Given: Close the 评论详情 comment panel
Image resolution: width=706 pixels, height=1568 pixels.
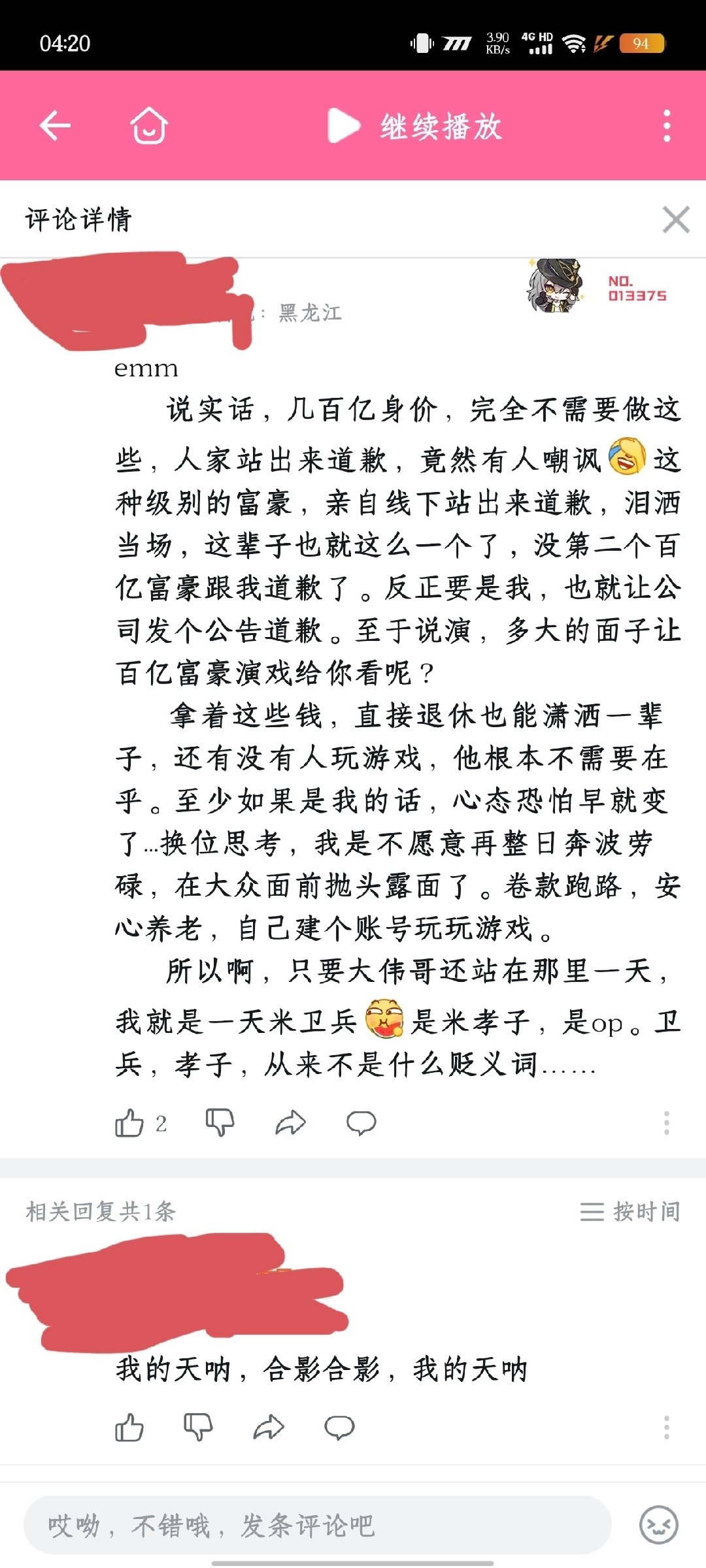Looking at the screenshot, I should pyautogui.click(x=676, y=220).
